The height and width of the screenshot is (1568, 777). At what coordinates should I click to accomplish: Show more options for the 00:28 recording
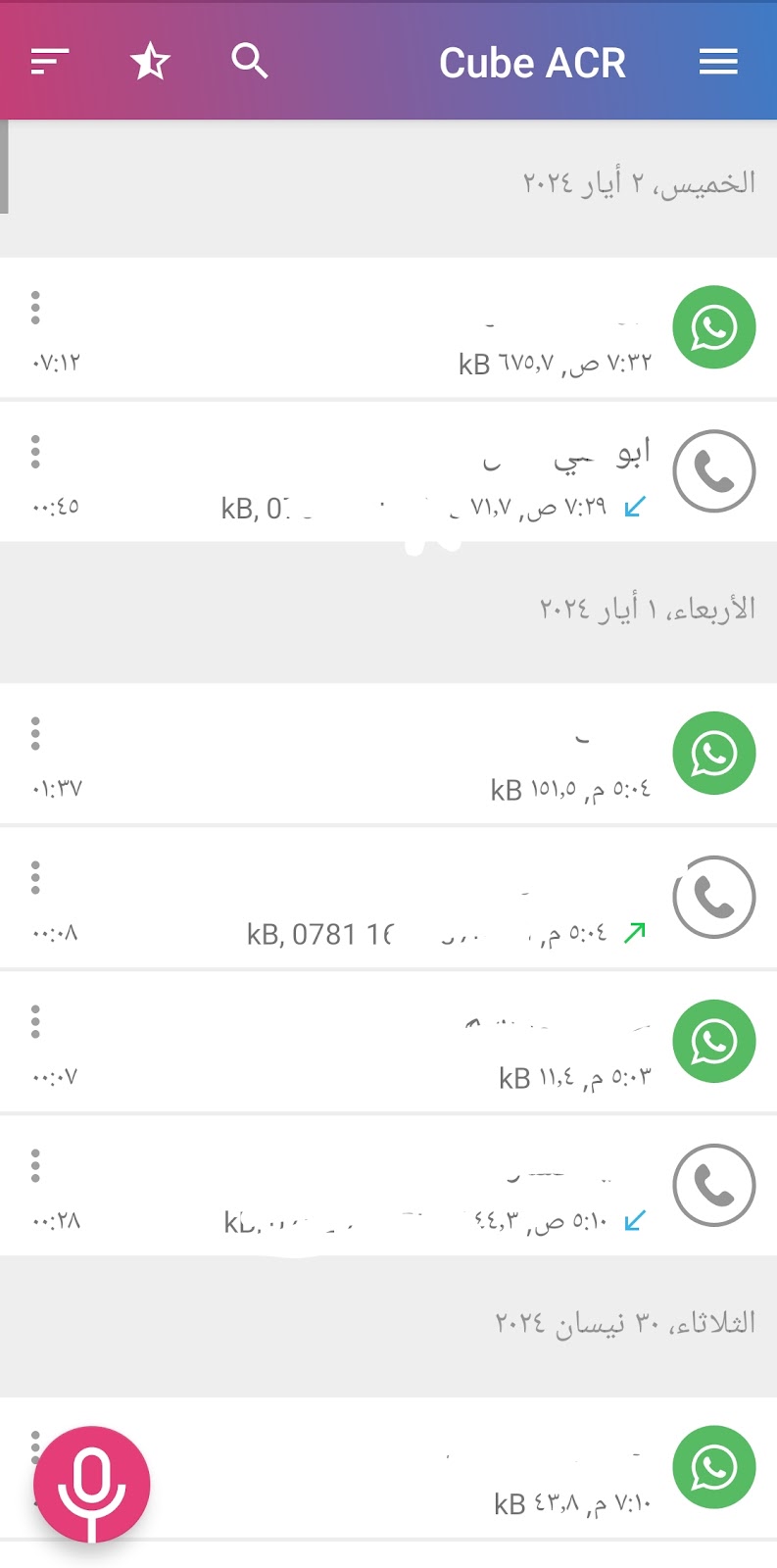[x=35, y=1165]
